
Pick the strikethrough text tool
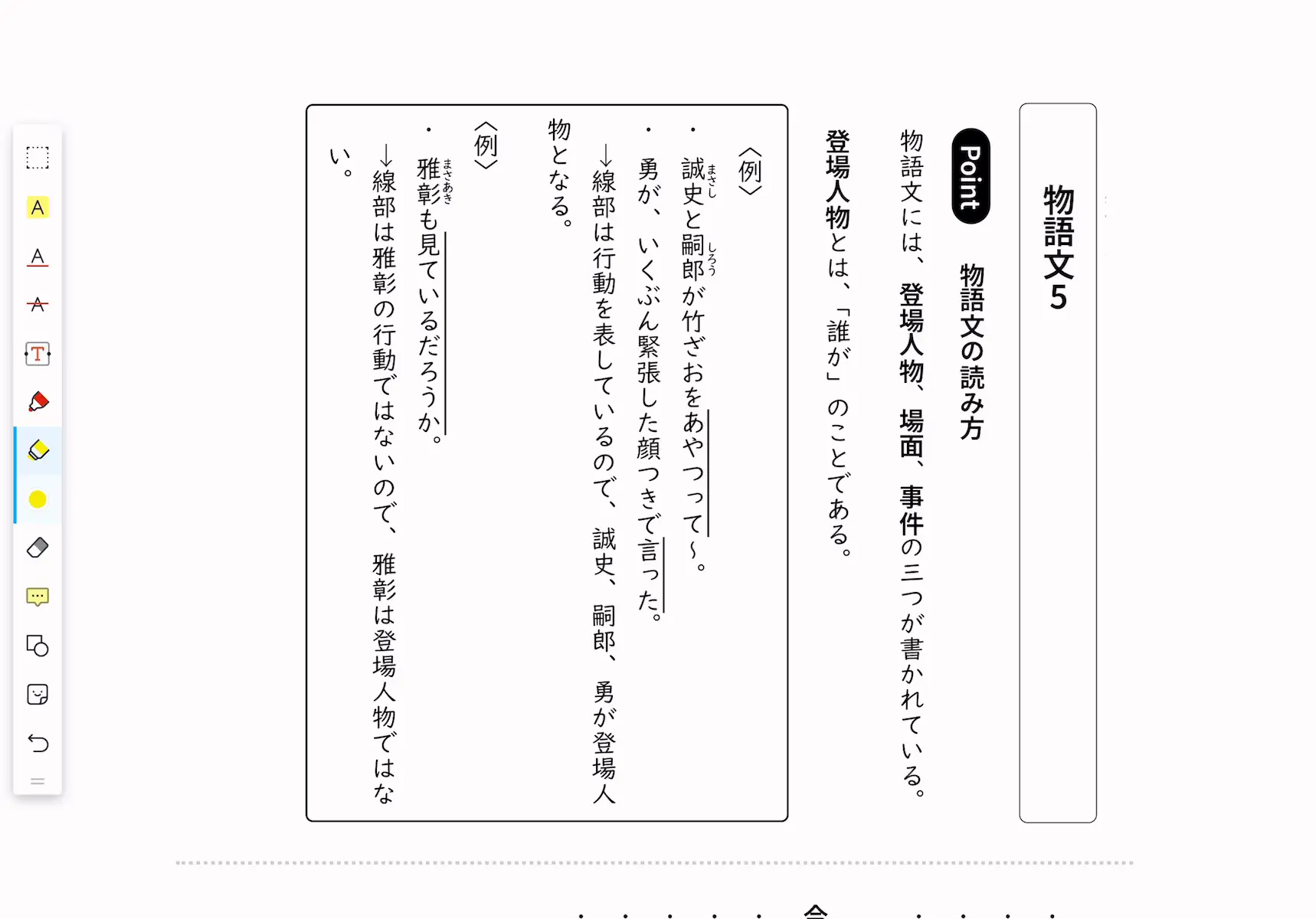38,305
